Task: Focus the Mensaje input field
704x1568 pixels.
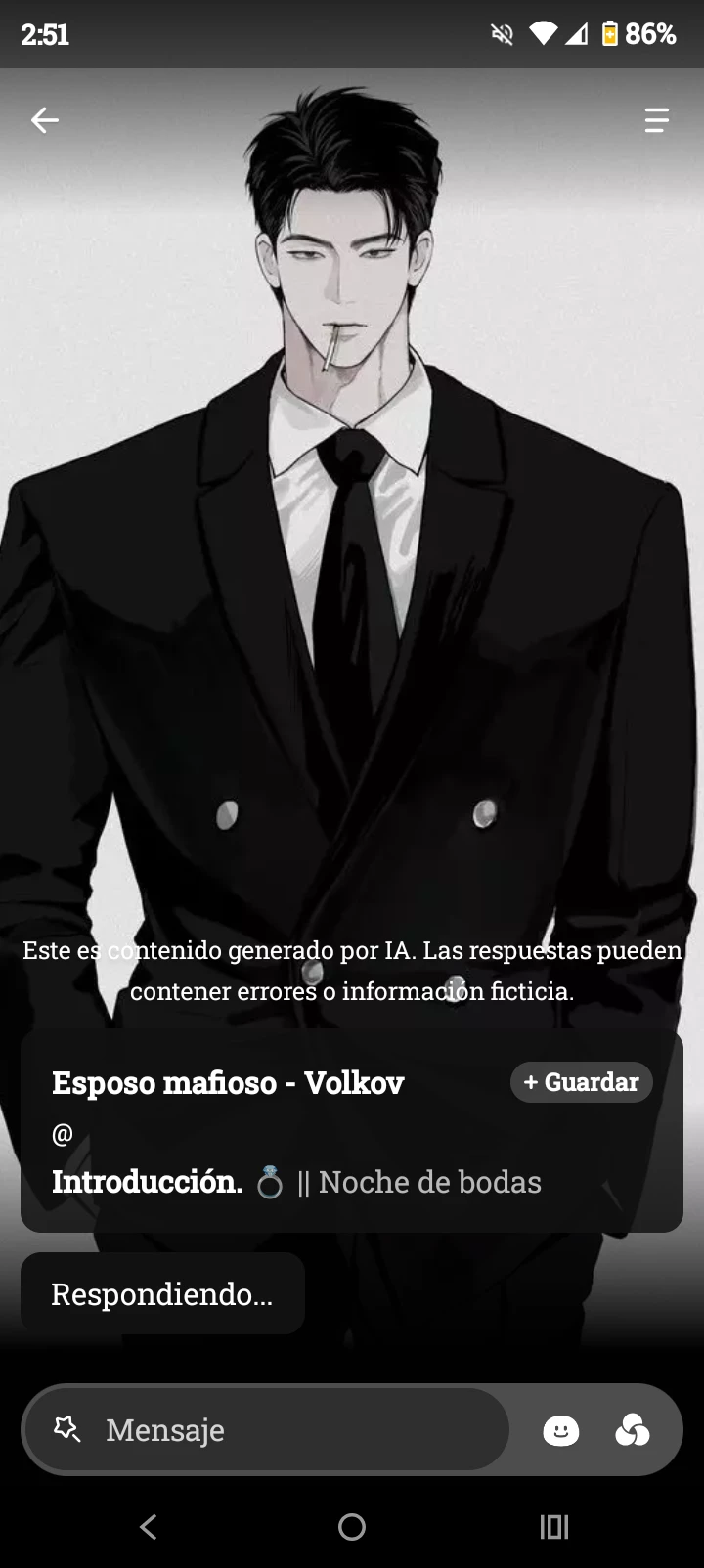Action: tap(293, 1430)
